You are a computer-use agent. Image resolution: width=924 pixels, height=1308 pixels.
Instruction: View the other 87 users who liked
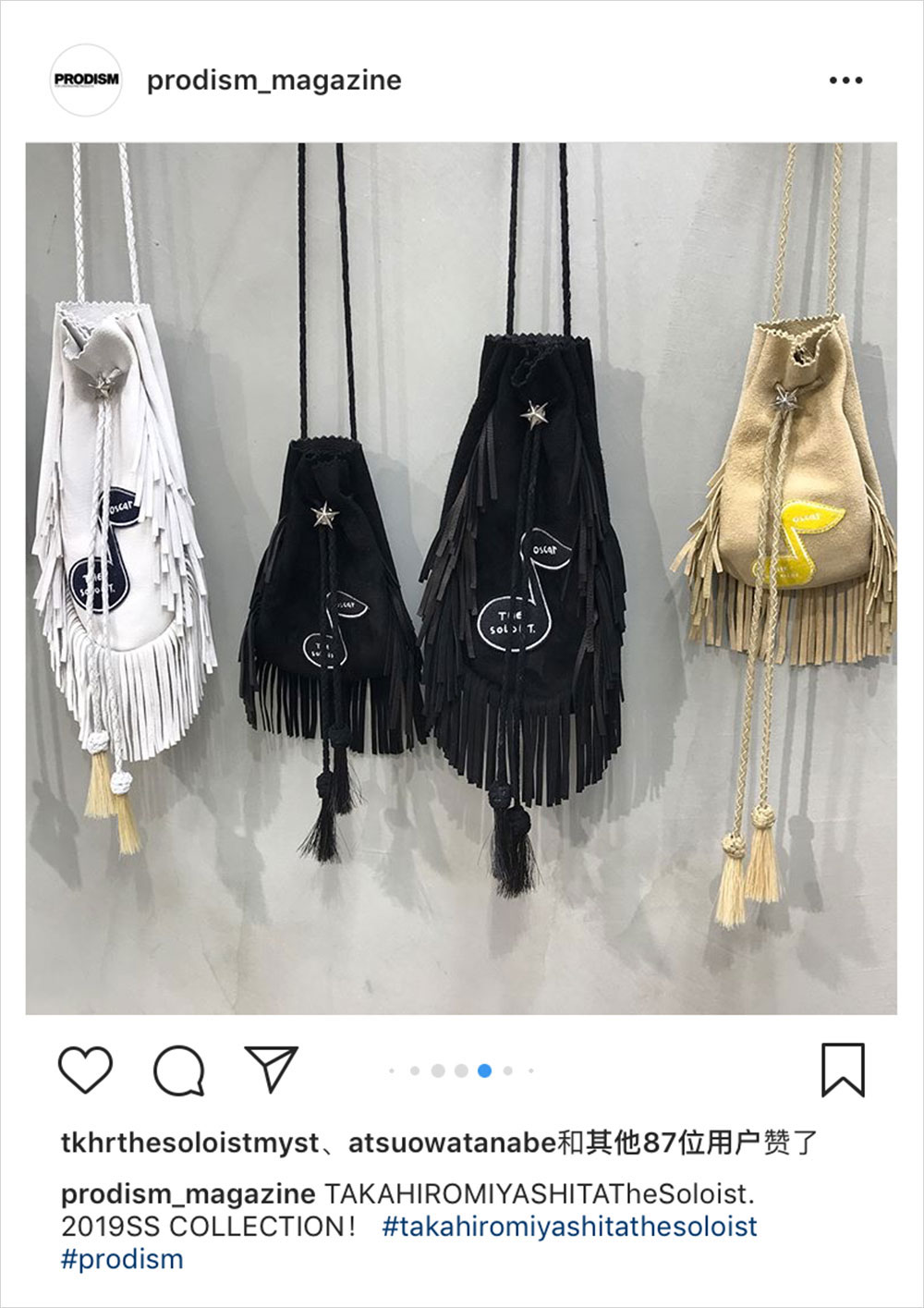click(688, 1143)
